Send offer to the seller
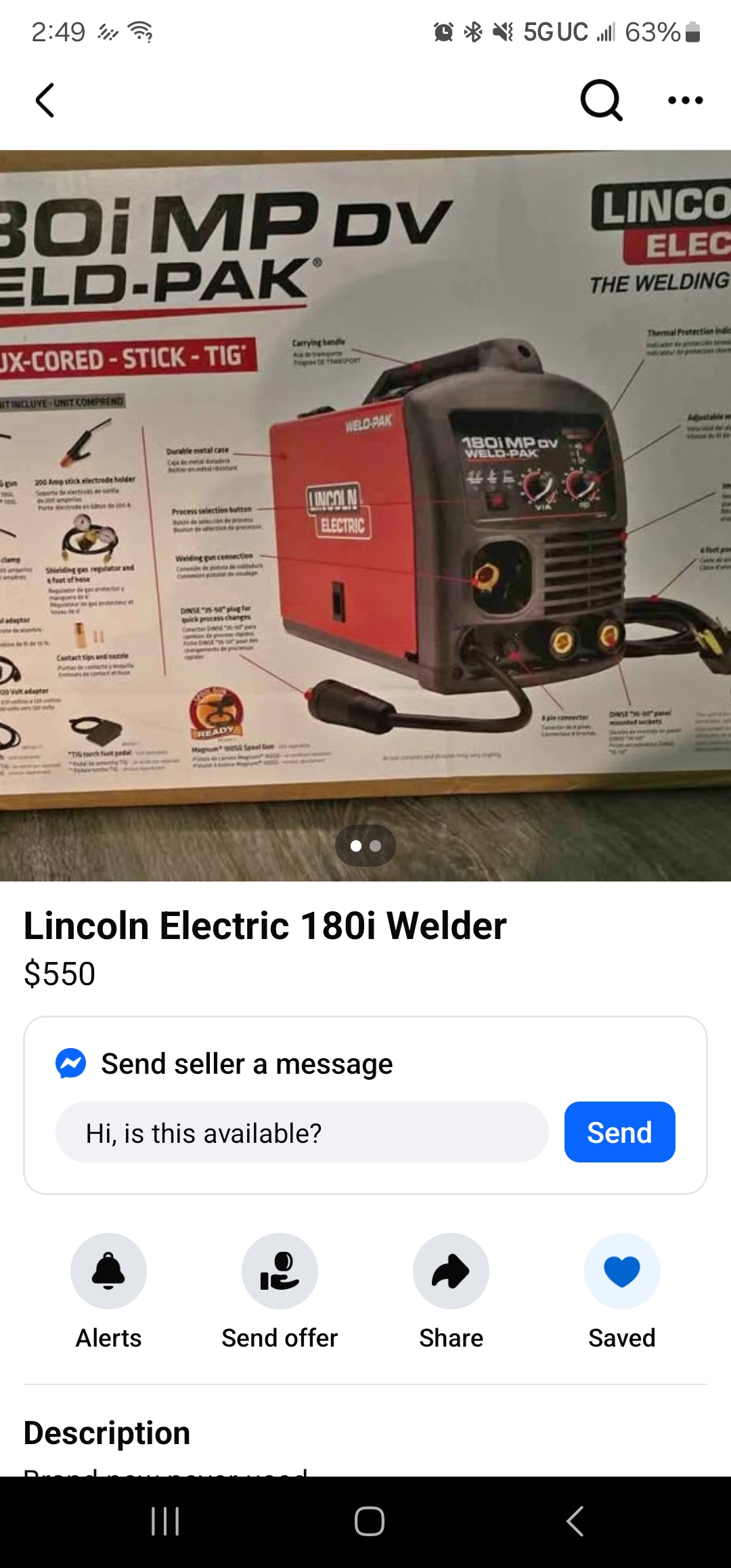This screenshot has height=1568, width=731. click(280, 1271)
